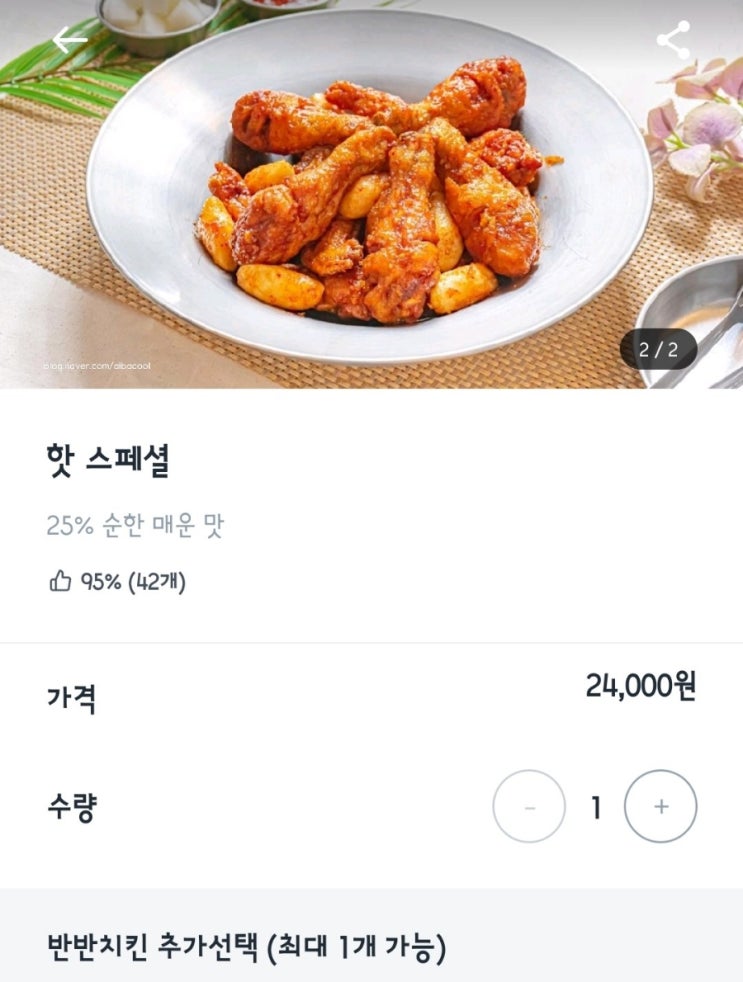This screenshot has width=743, height=982.
Task: Share the 핫 스페셜 menu item
Action: [673, 40]
